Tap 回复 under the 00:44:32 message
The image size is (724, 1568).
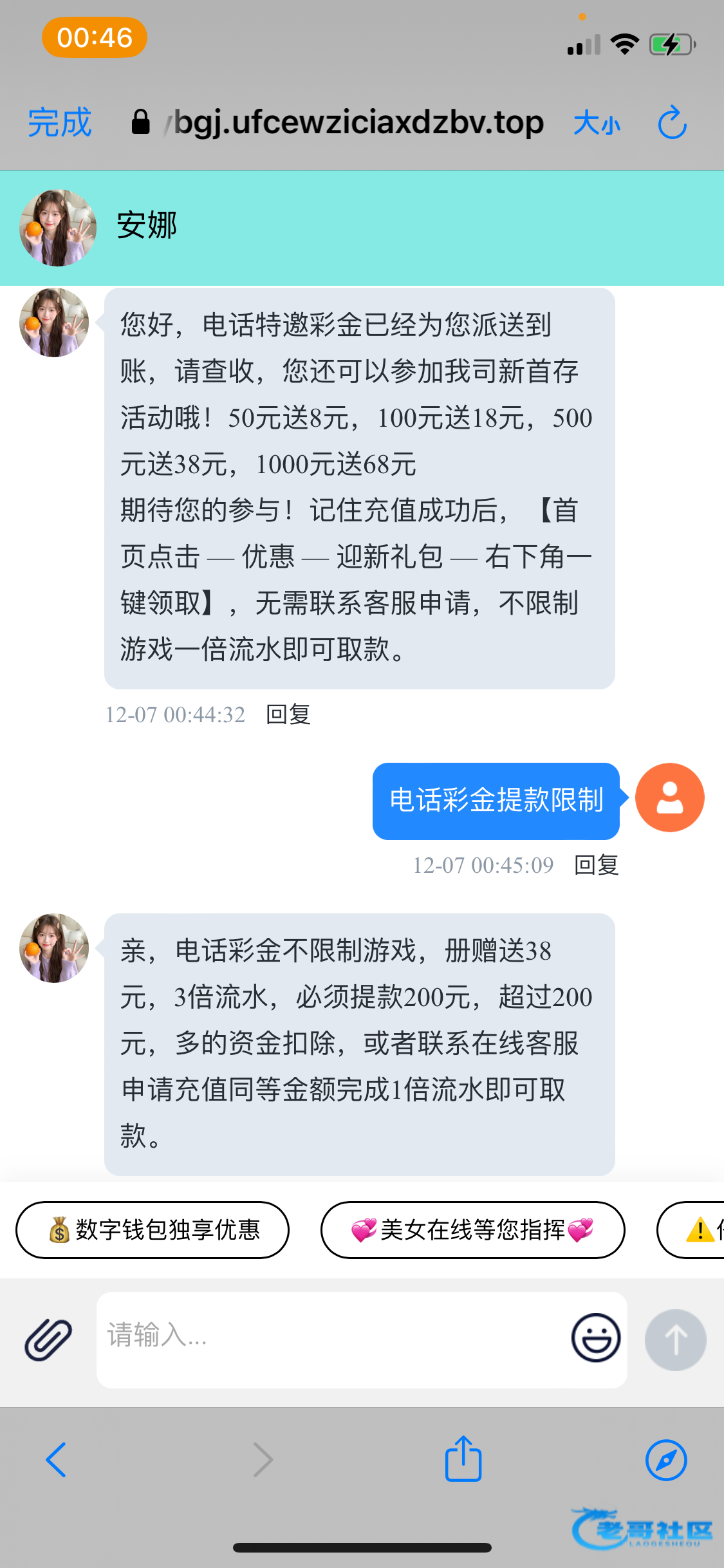coord(288,714)
